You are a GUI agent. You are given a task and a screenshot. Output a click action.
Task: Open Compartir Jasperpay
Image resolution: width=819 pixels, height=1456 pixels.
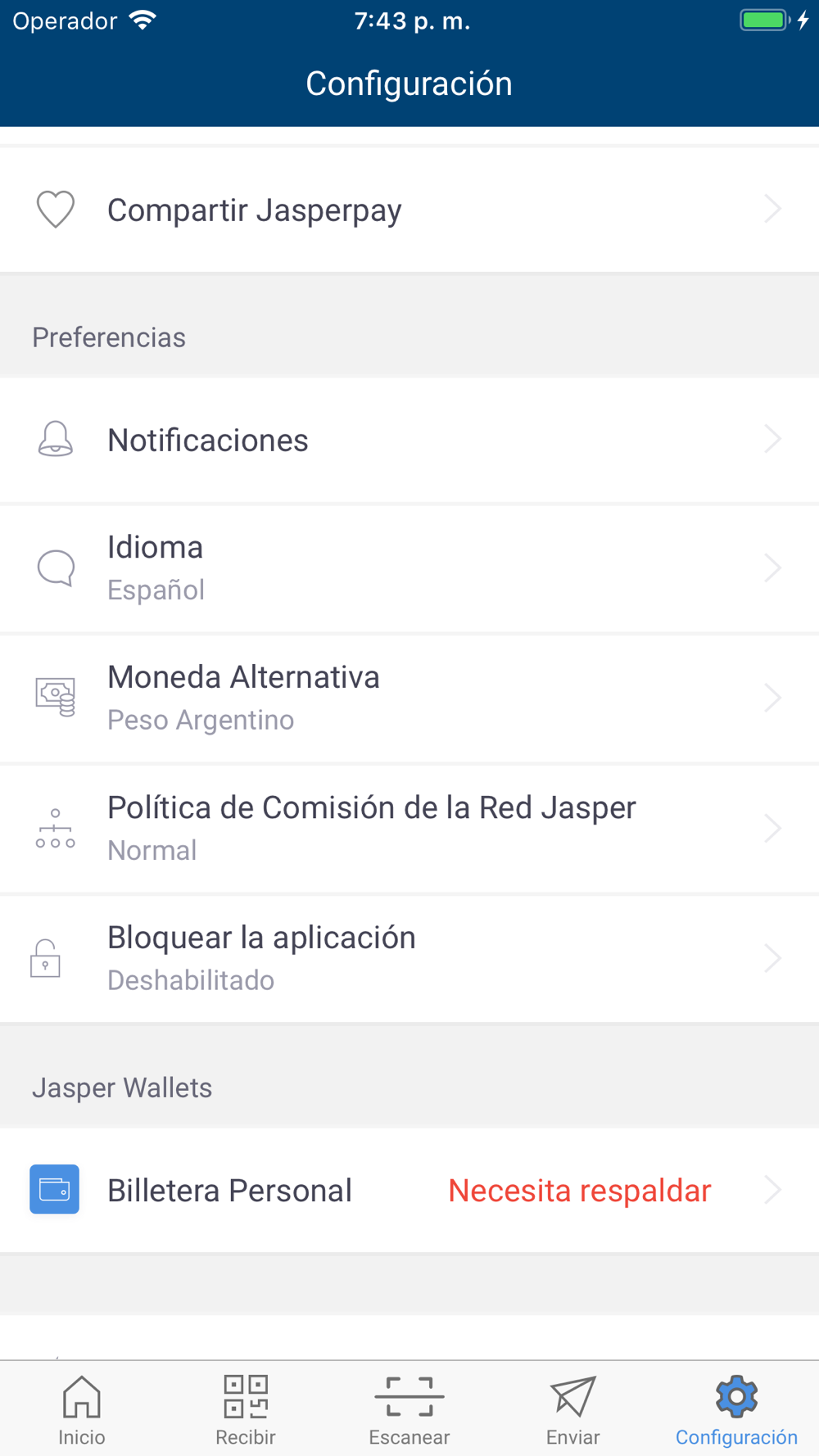tap(409, 210)
